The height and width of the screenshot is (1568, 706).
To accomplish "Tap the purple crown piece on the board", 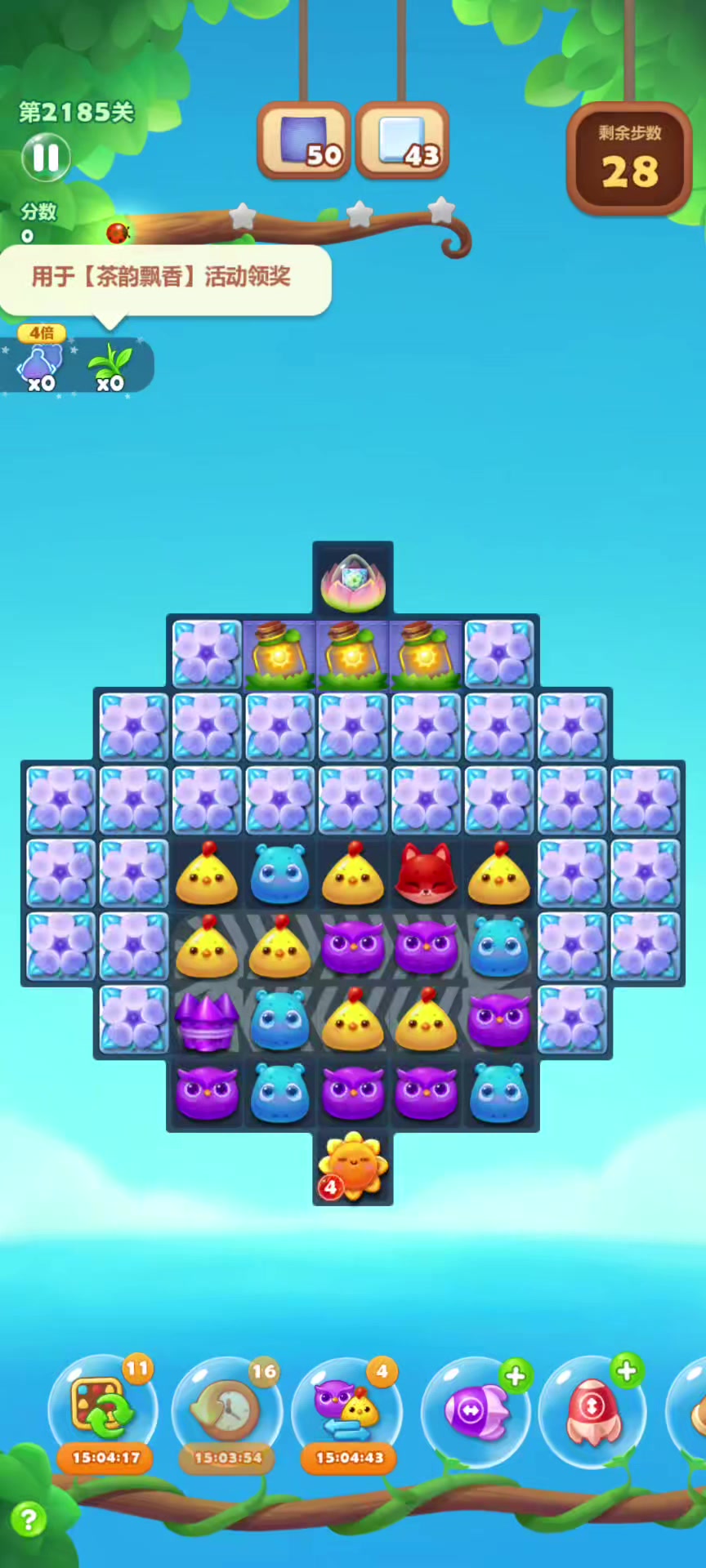I will (x=207, y=1020).
